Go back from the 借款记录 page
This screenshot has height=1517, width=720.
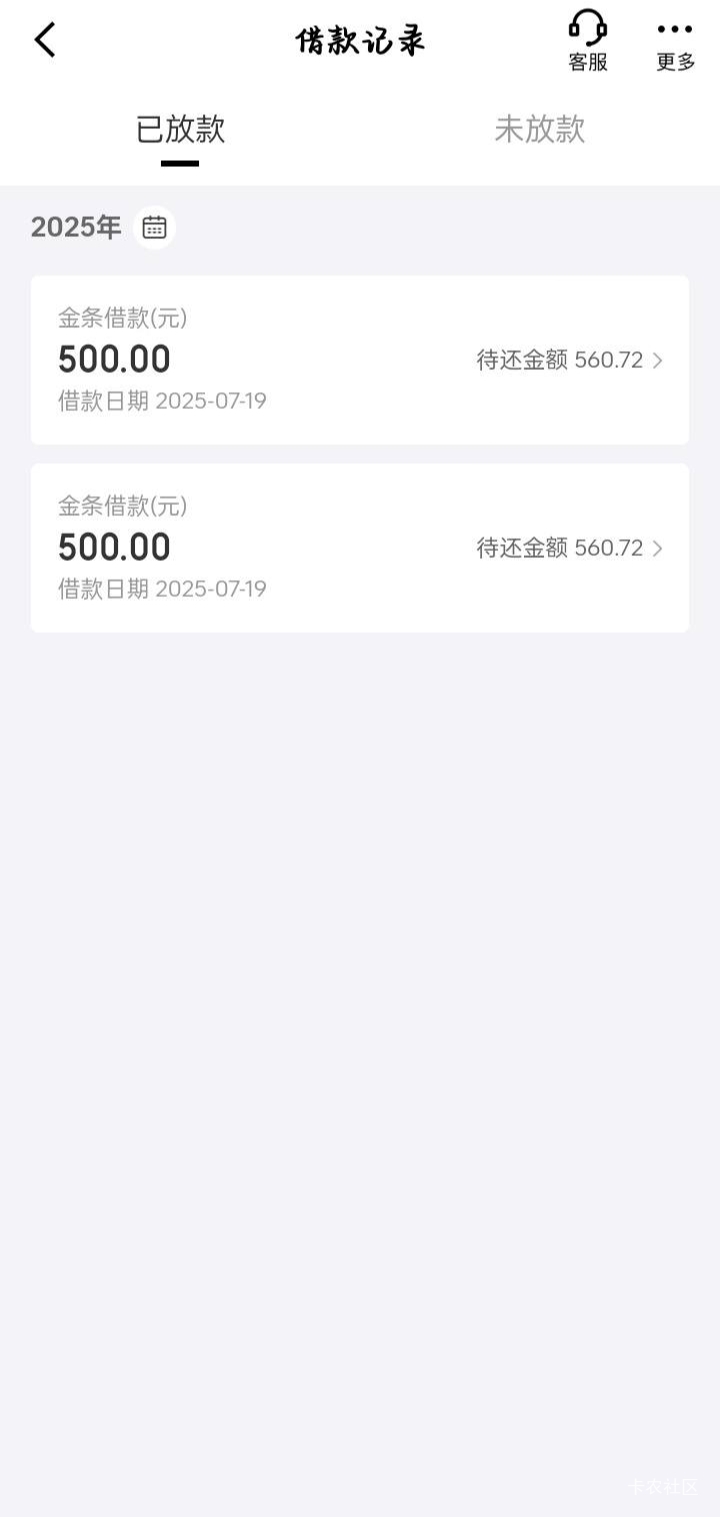(45, 40)
